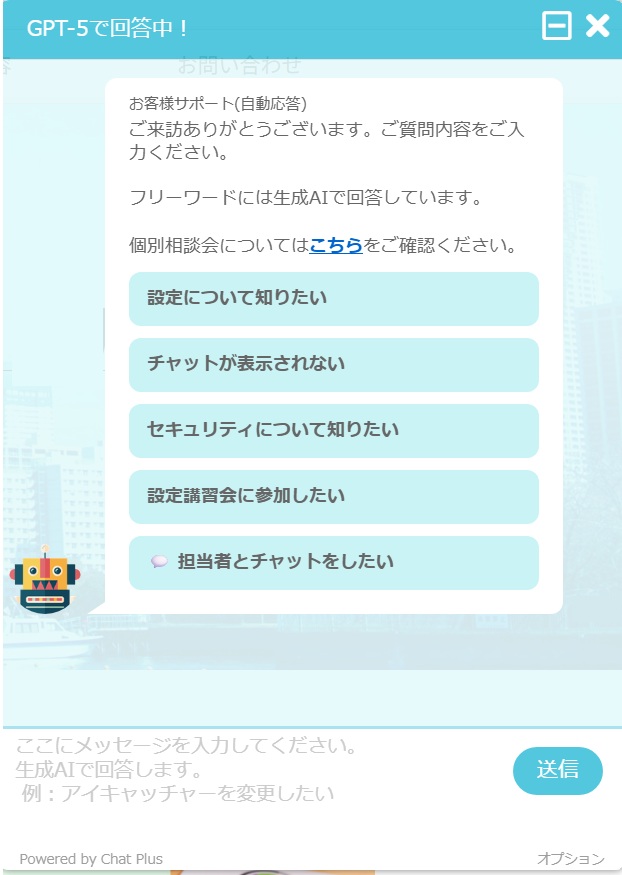Close the chat widget
Screen dimensions: 622x875
[597, 26]
